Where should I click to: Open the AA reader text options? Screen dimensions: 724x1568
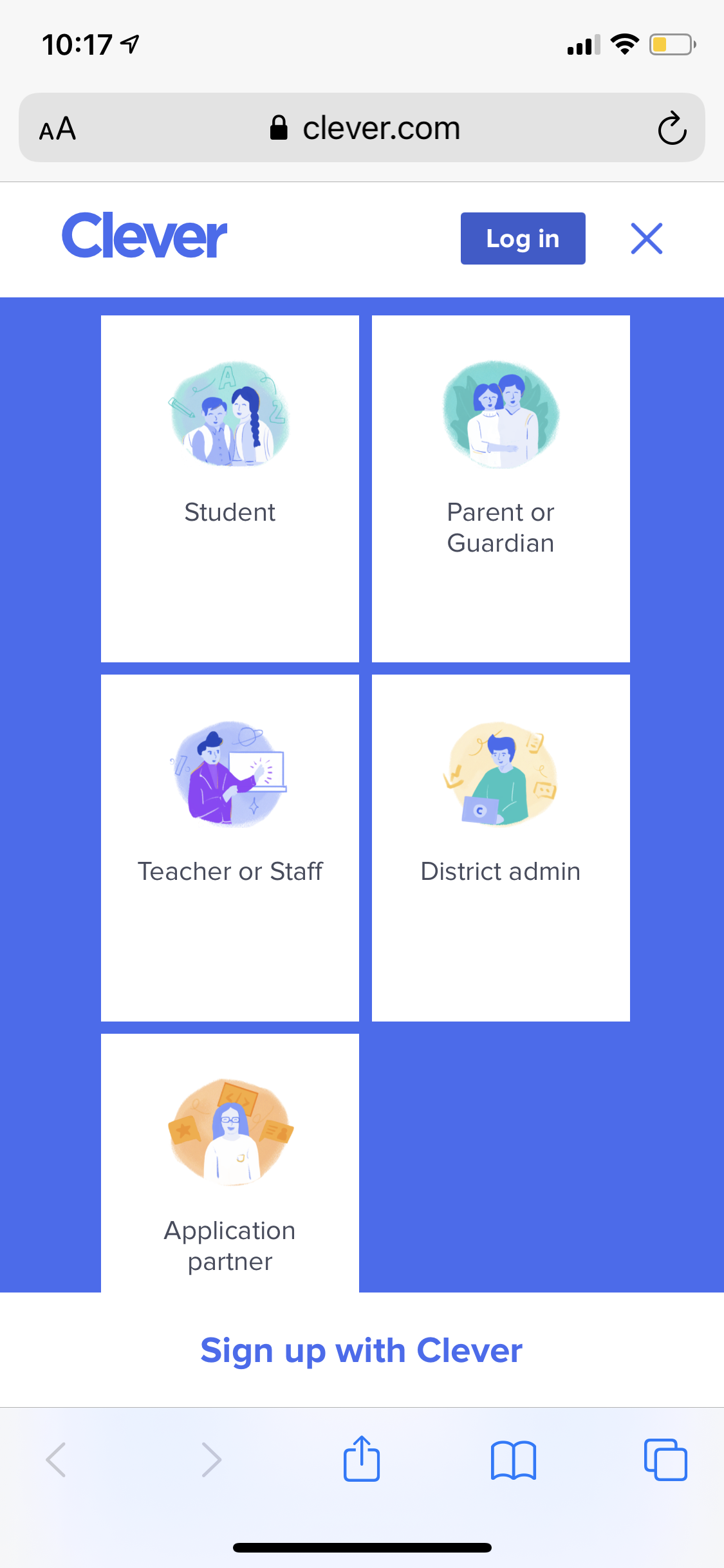[58, 129]
